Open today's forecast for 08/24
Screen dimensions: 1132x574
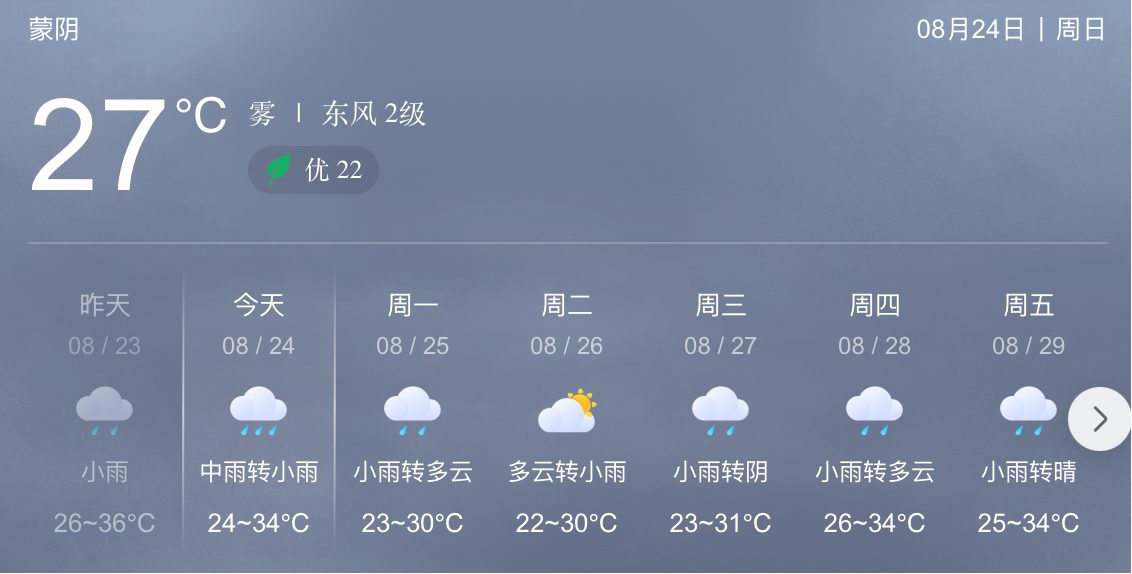click(x=259, y=412)
